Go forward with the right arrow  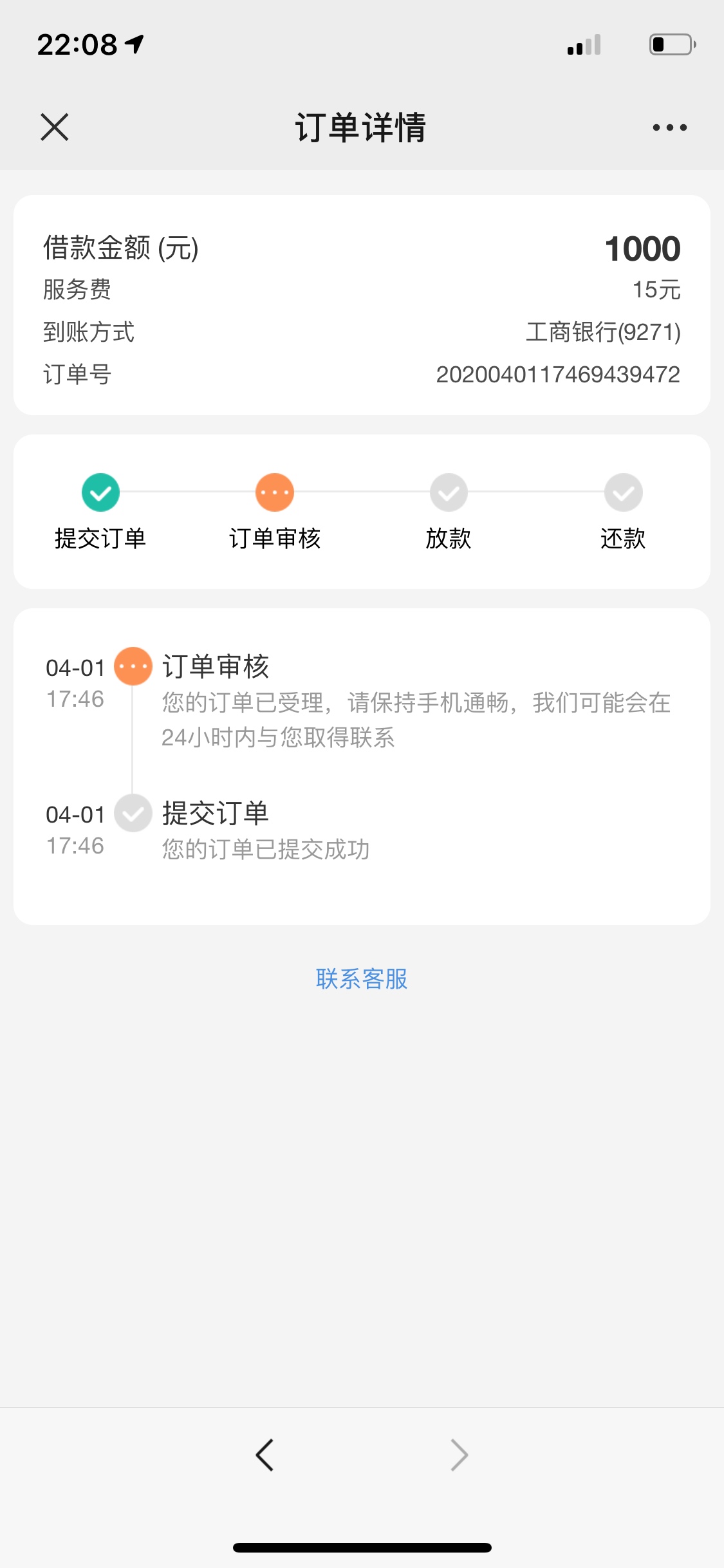[x=459, y=1455]
